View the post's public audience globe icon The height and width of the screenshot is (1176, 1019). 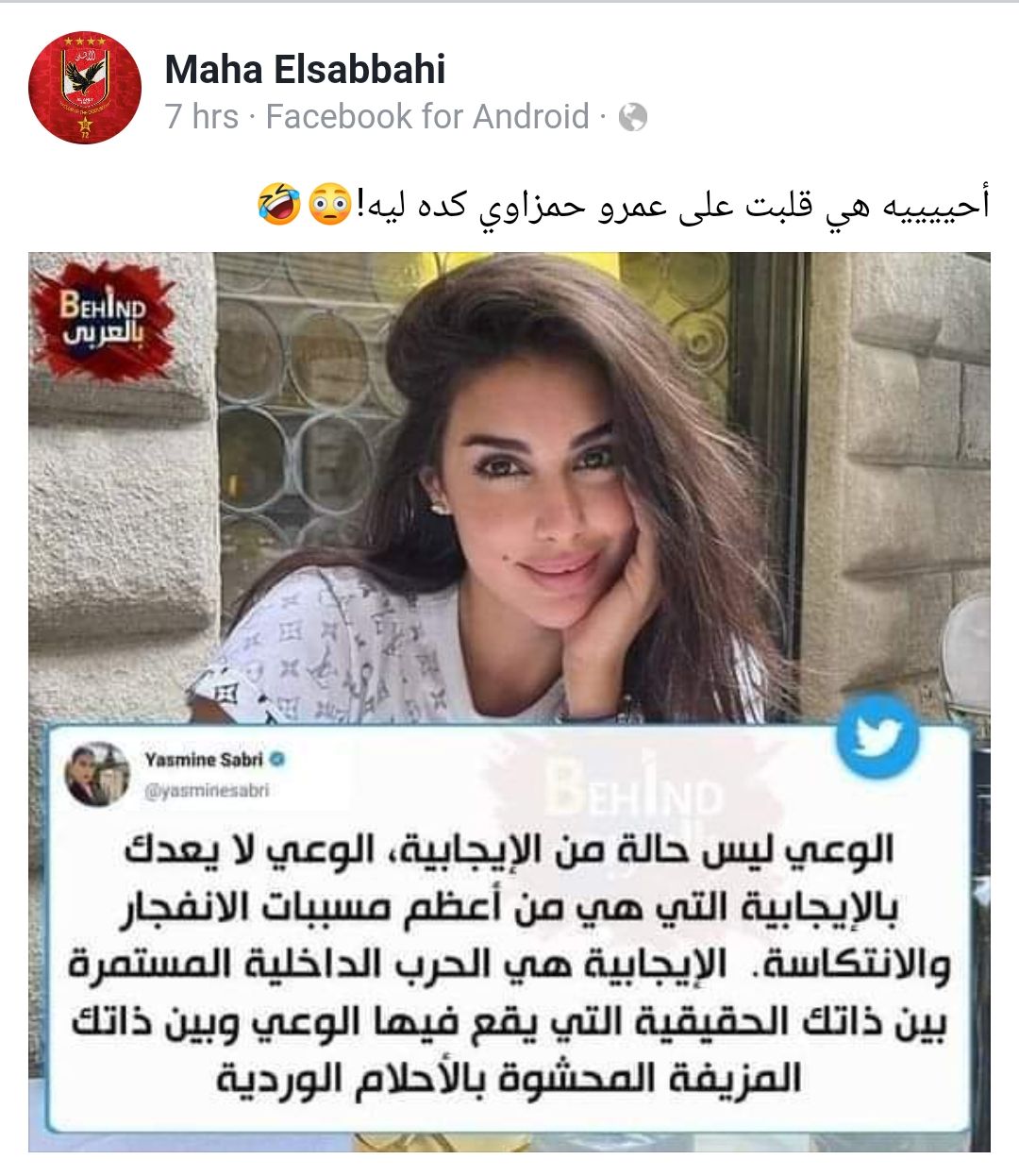click(632, 118)
